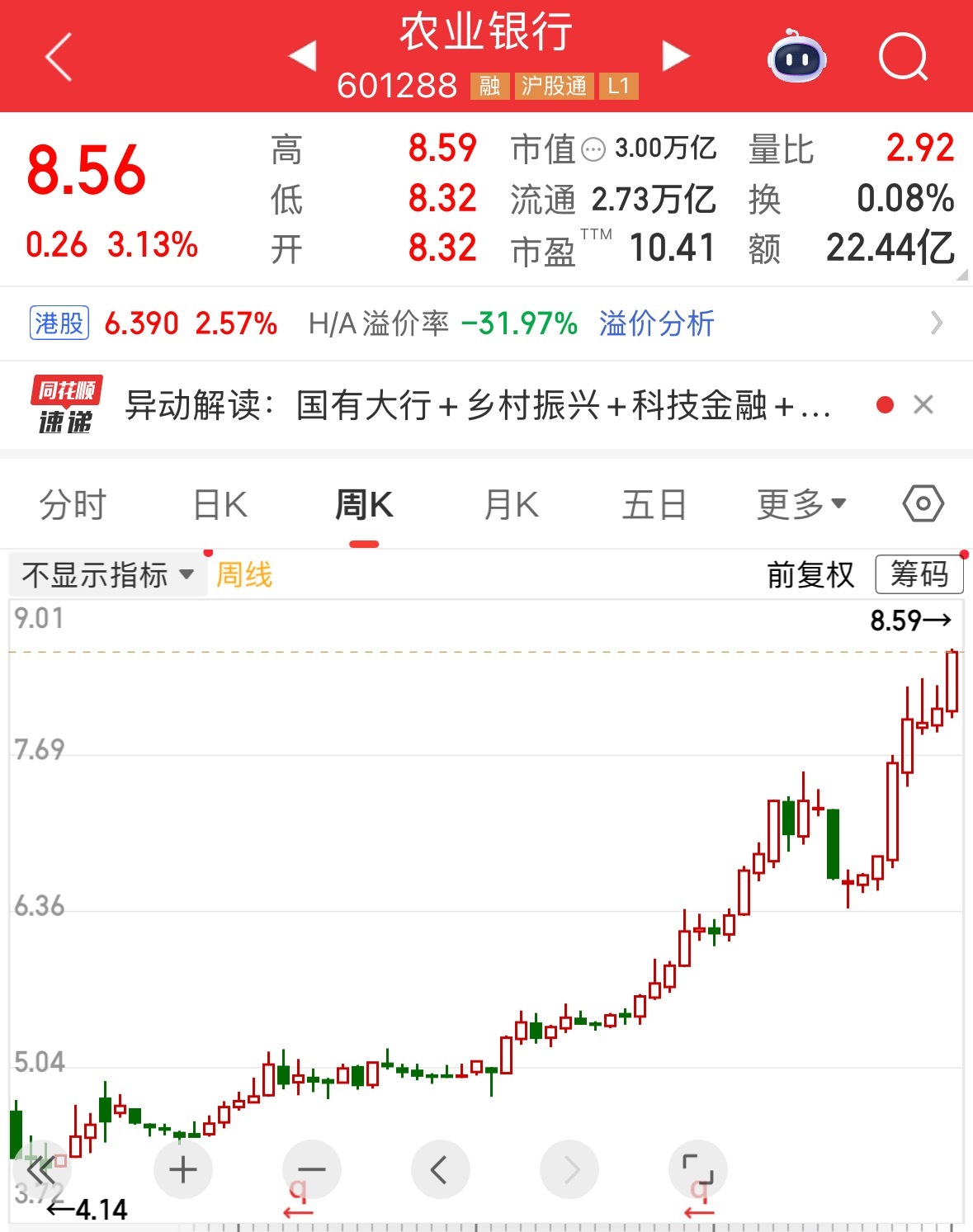Switch to the 日K daily chart tab
The height and width of the screenshot is (1232, 973).
click(217, 503)
